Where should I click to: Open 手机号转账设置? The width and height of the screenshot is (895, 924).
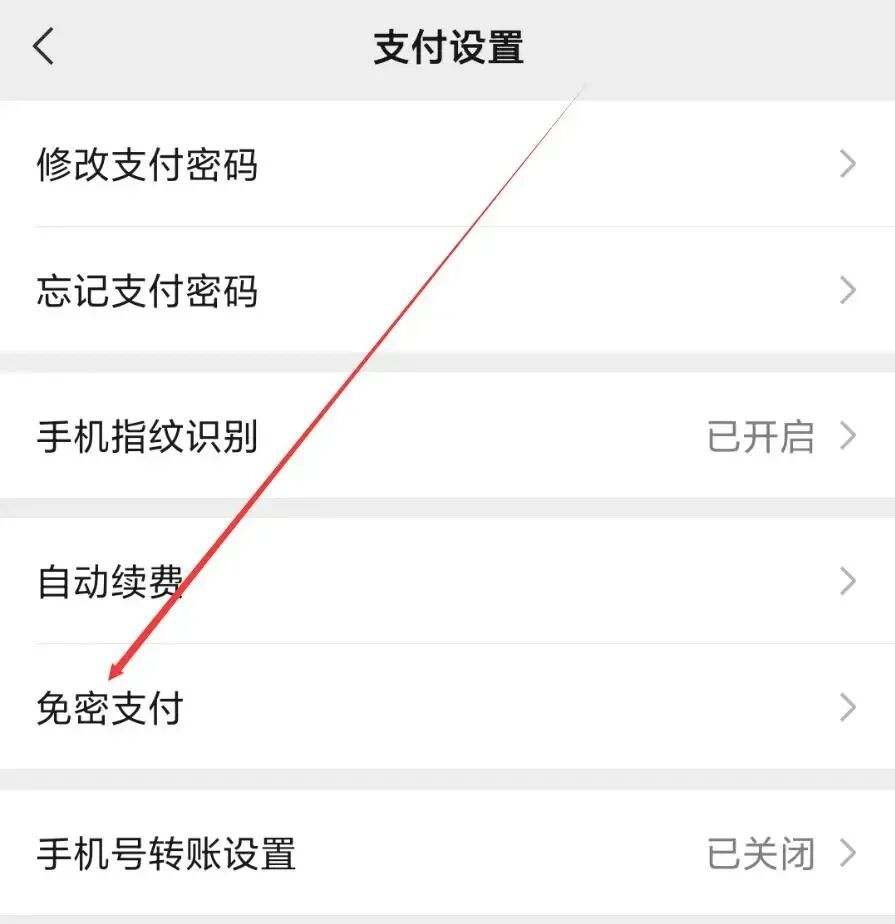[447, 853]
